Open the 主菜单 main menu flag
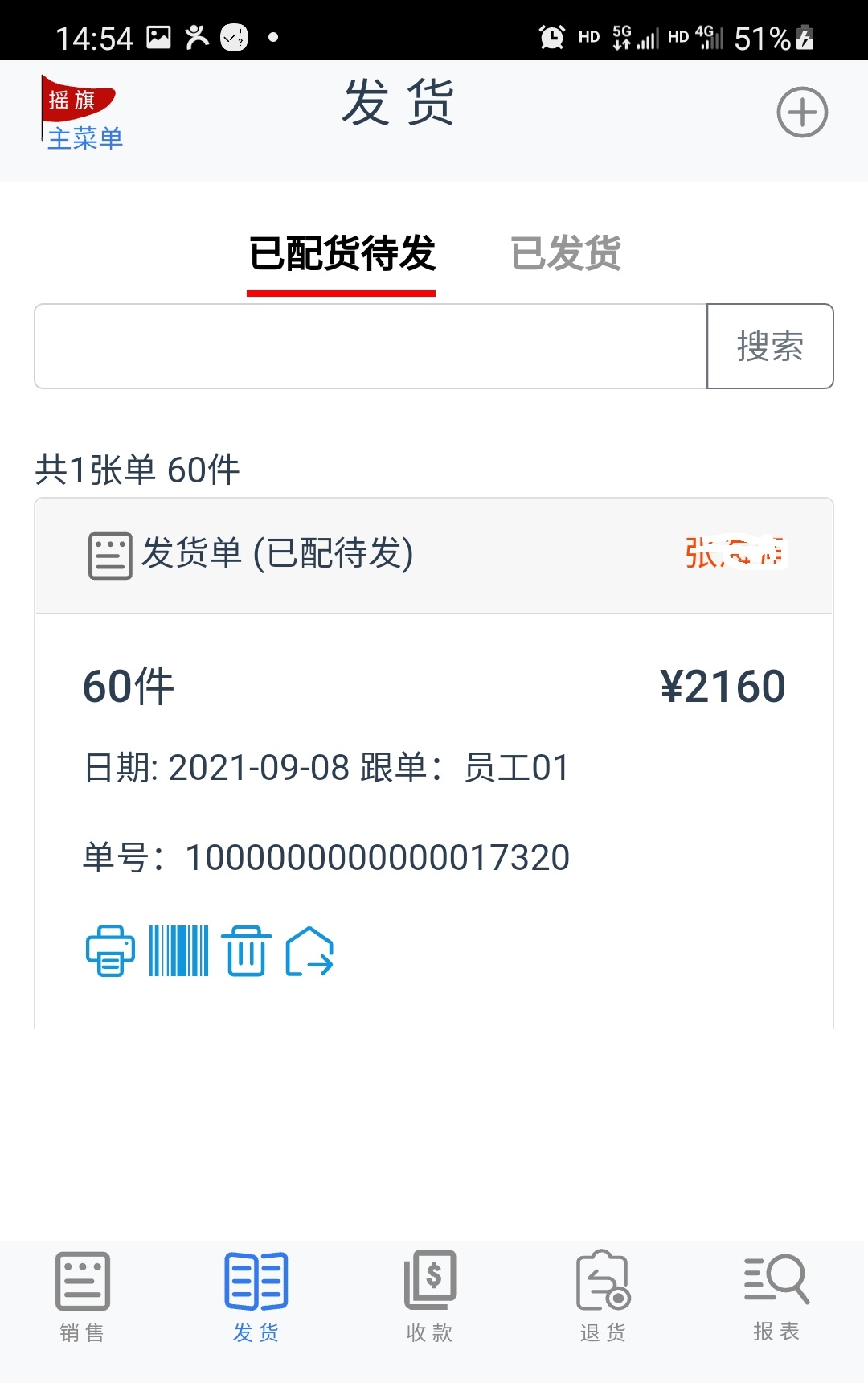The height and width of the screenshot is (1383, 868). 81,113
